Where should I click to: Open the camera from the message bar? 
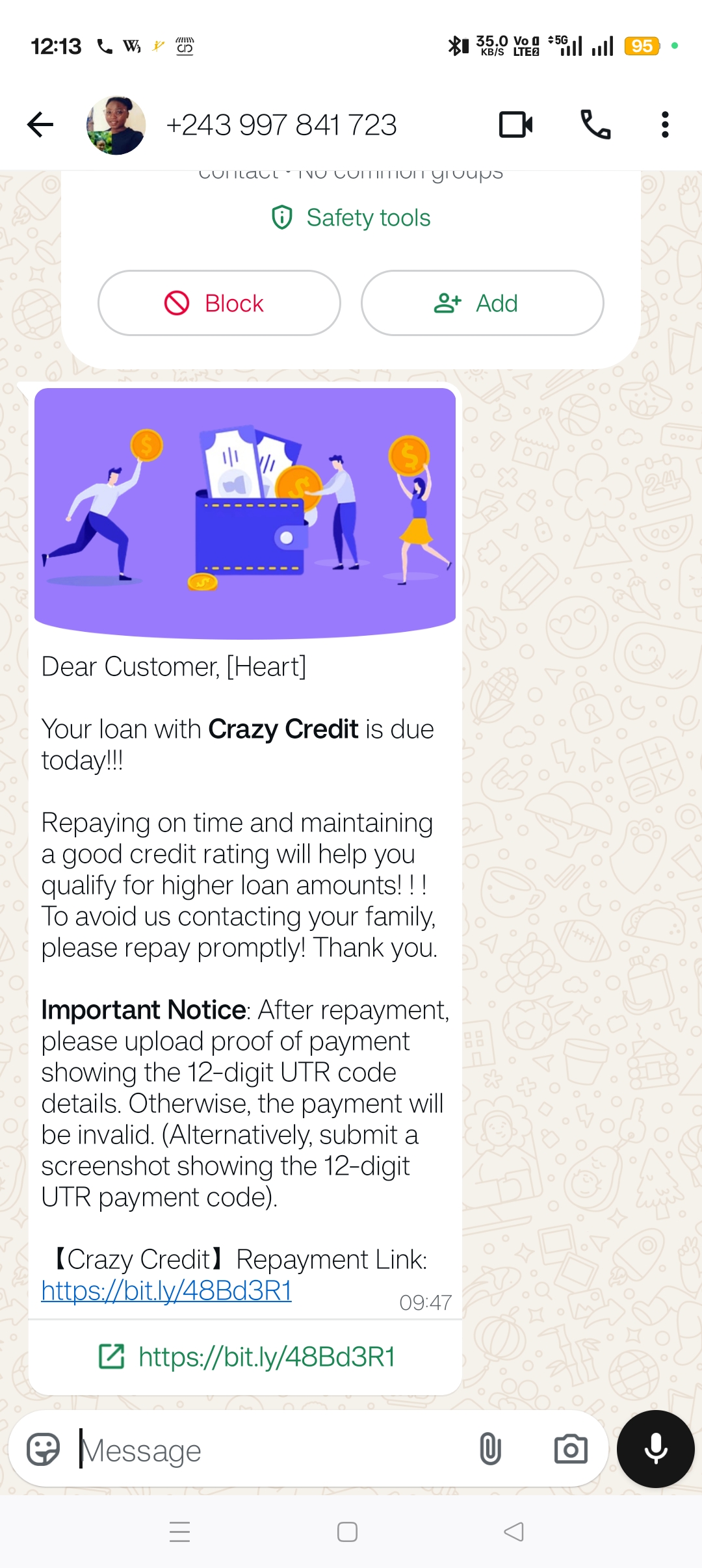570,1449
